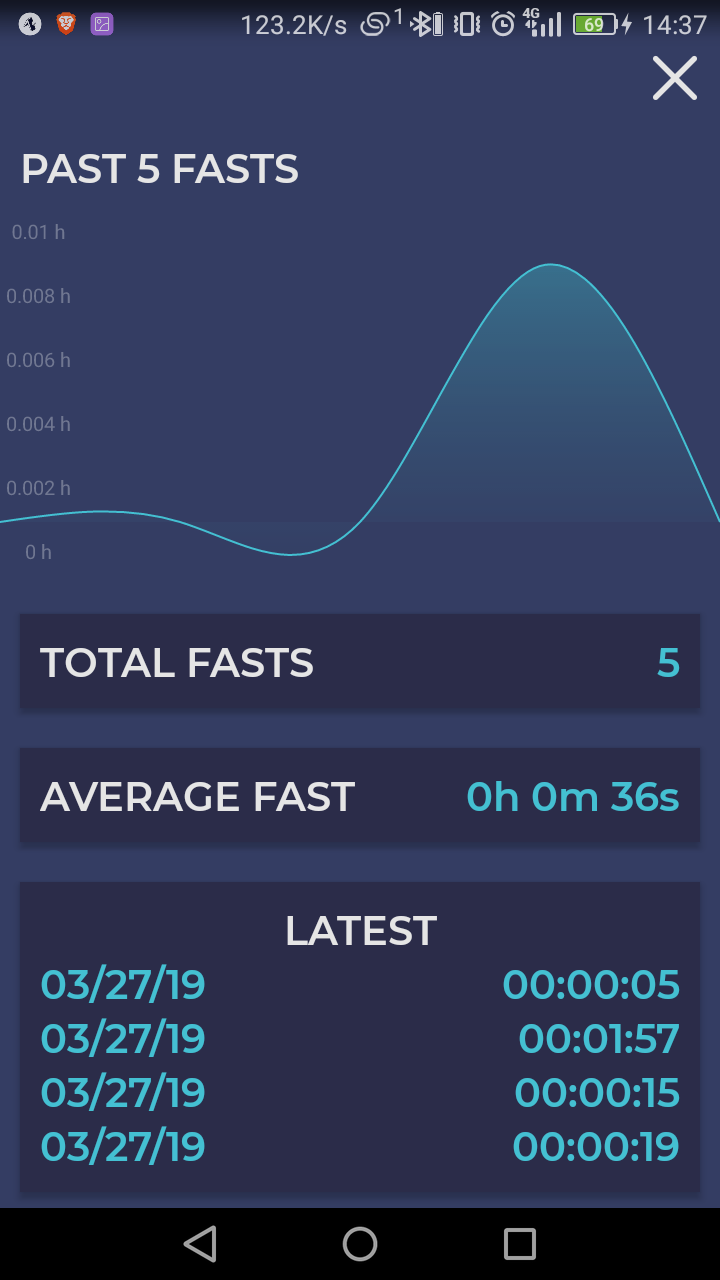This screenshot has width=720, height=1280.
Task: Select the latest fast entry 00:00:05
Action: coord(591,985)
